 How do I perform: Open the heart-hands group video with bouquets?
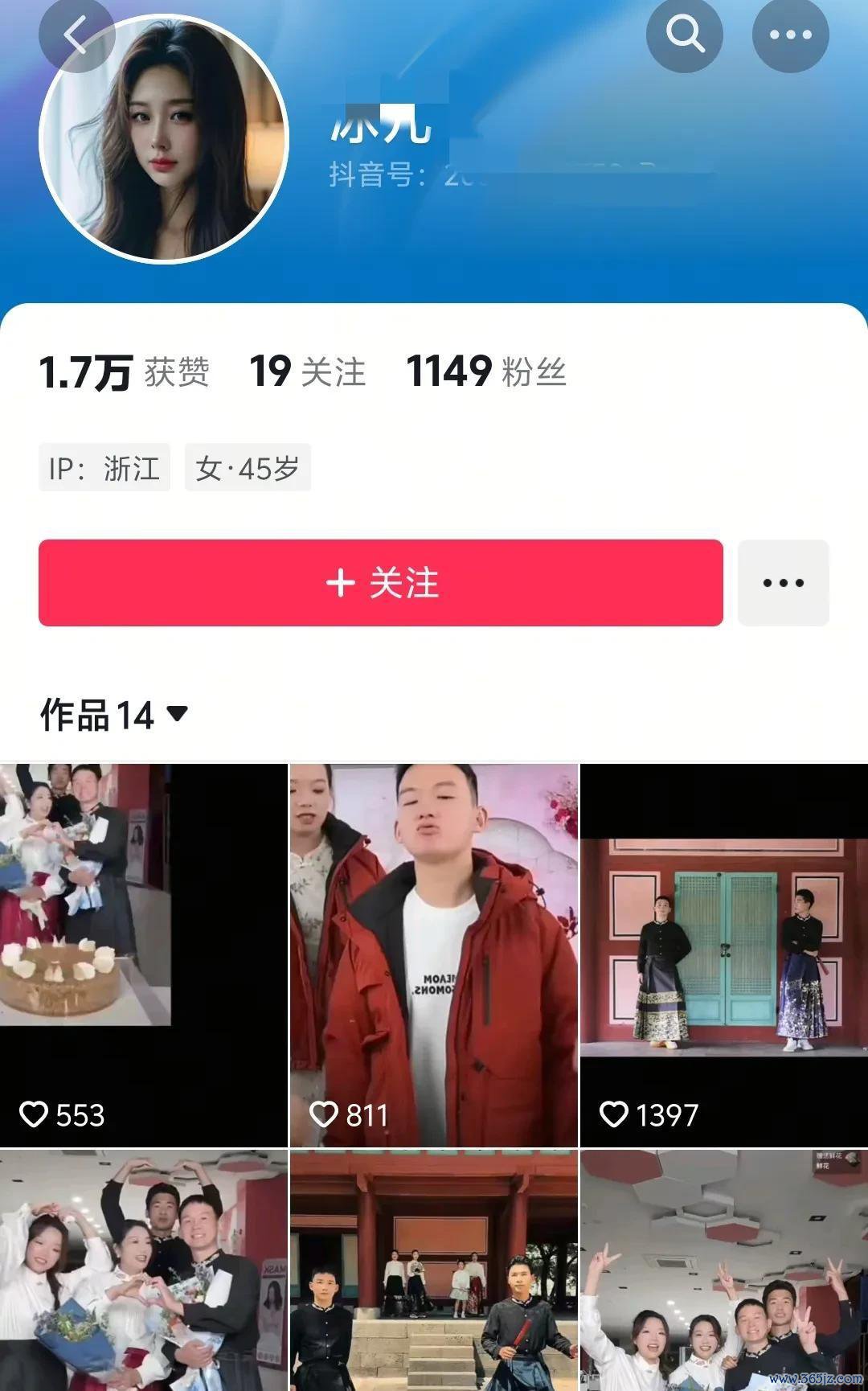[x=143, y=1270]
